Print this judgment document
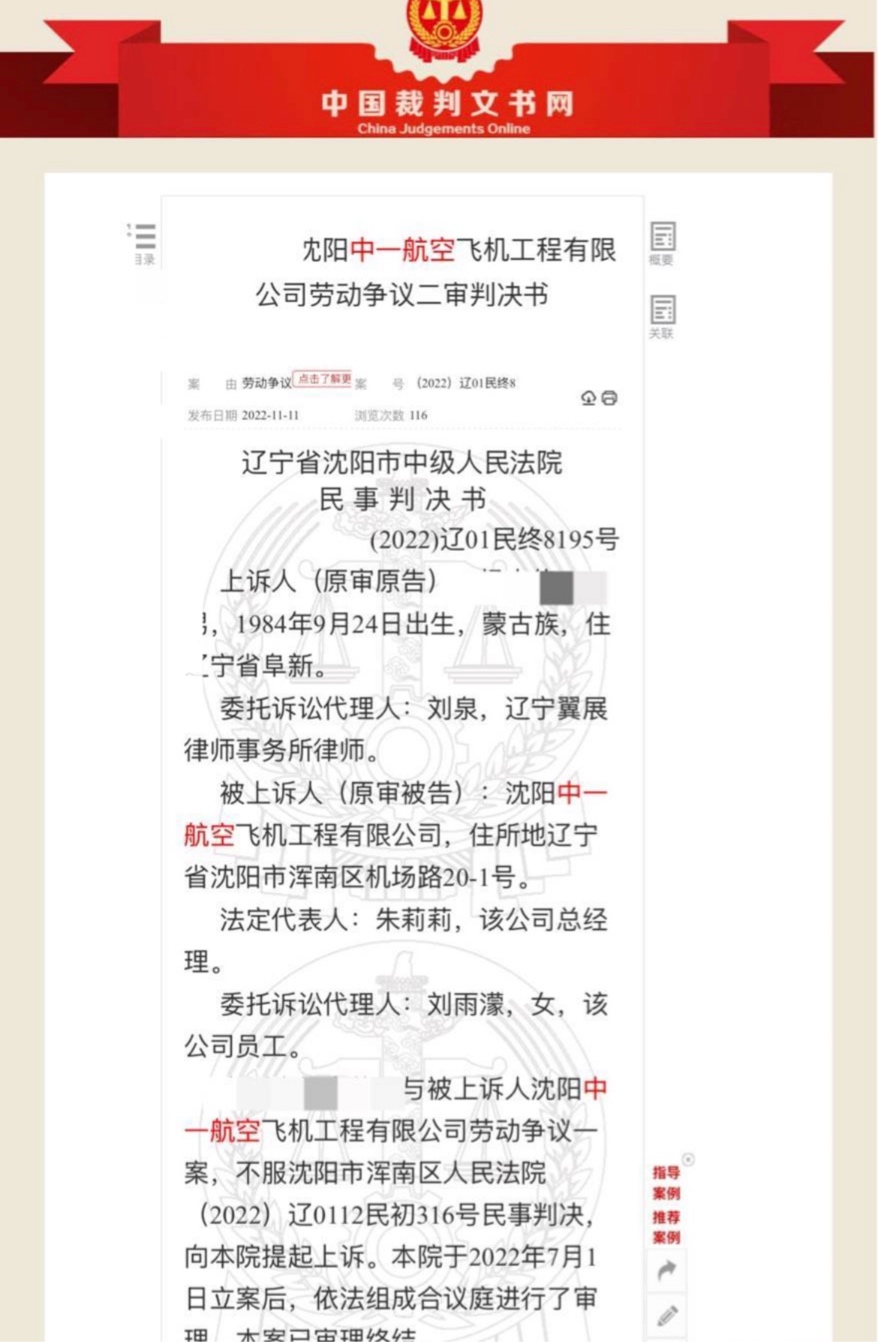 click(x=609, y=398)
